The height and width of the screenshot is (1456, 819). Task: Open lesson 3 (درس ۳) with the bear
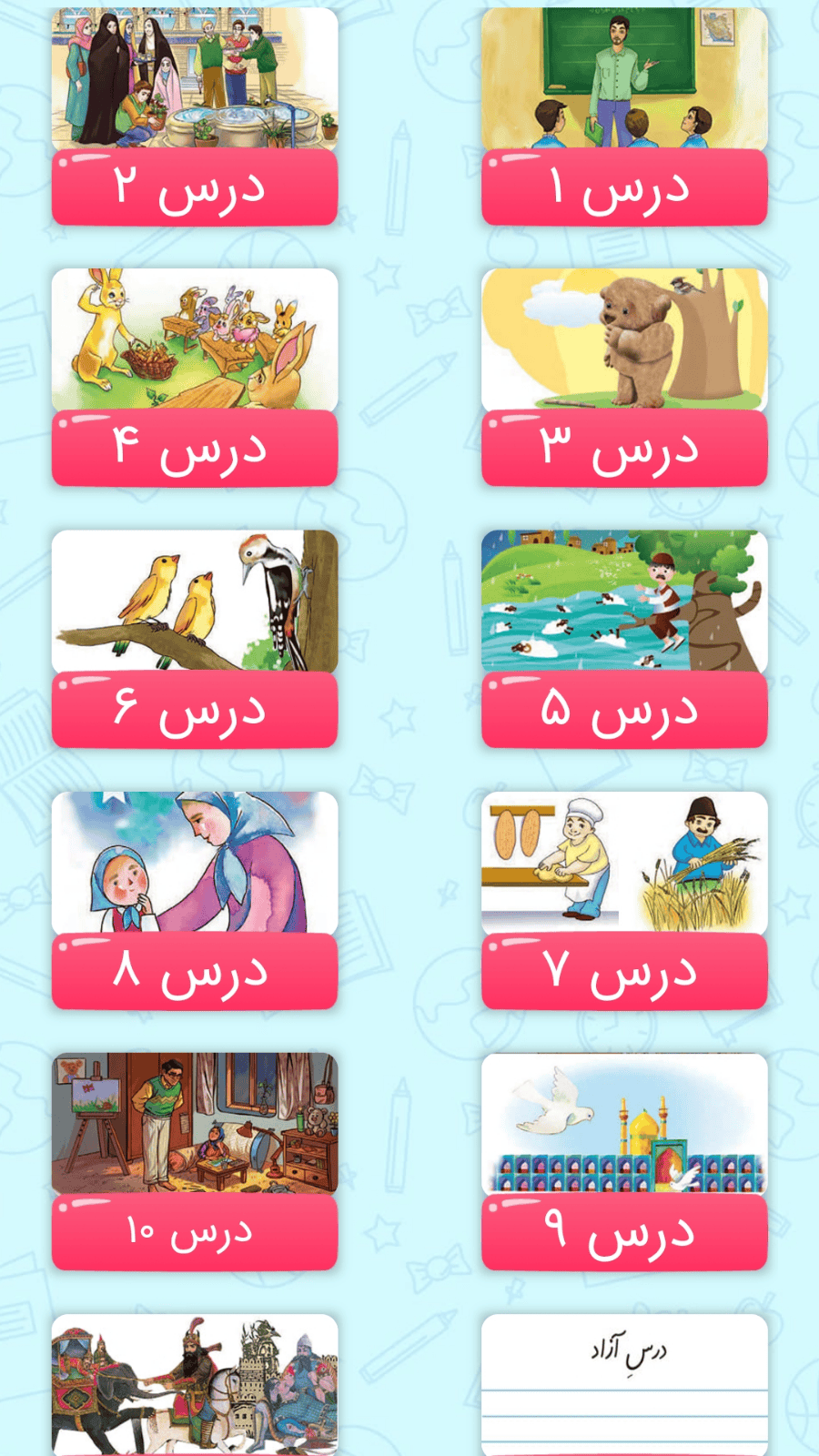coord(624,377)
